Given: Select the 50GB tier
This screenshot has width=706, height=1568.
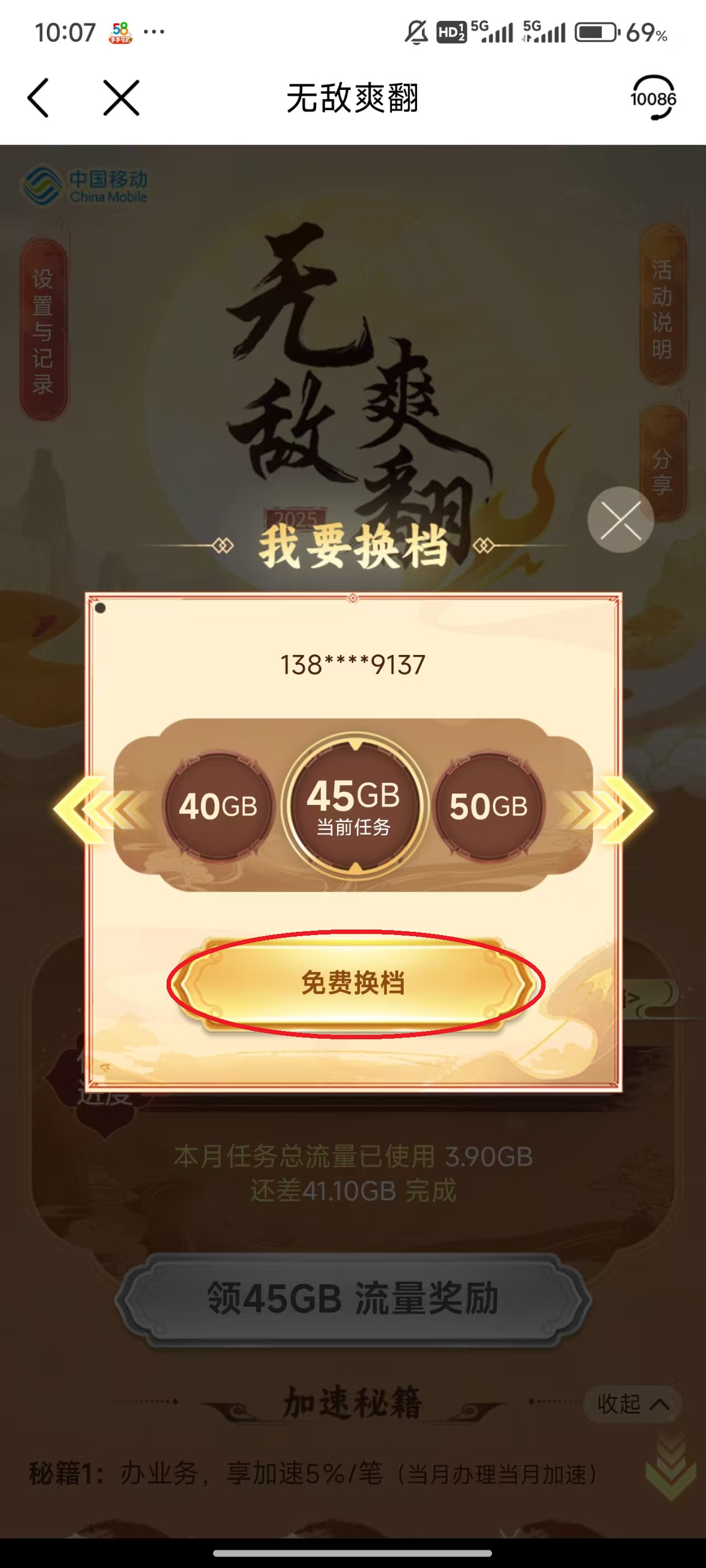Looking at the screenshot, I should 489,806.
